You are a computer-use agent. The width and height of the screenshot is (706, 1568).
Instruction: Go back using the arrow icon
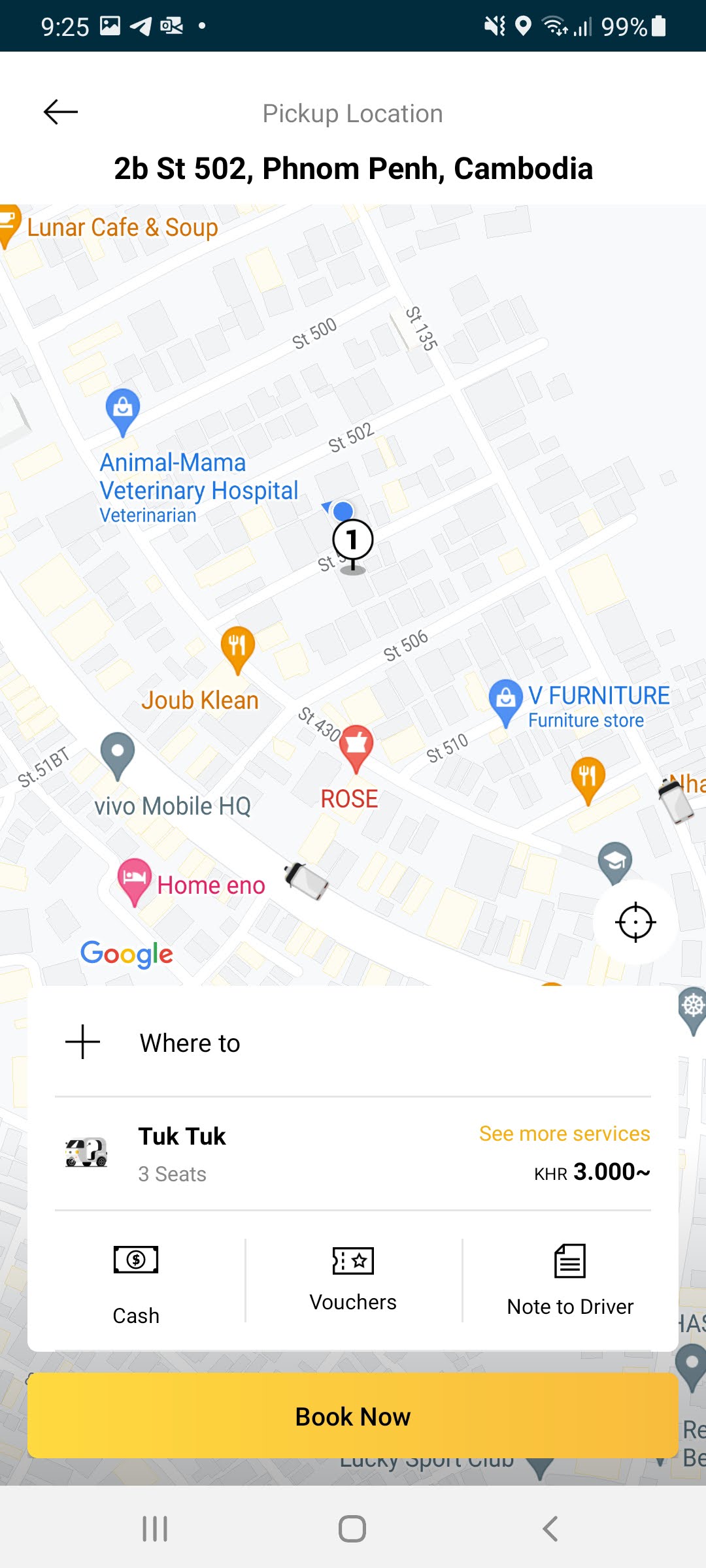60,112
